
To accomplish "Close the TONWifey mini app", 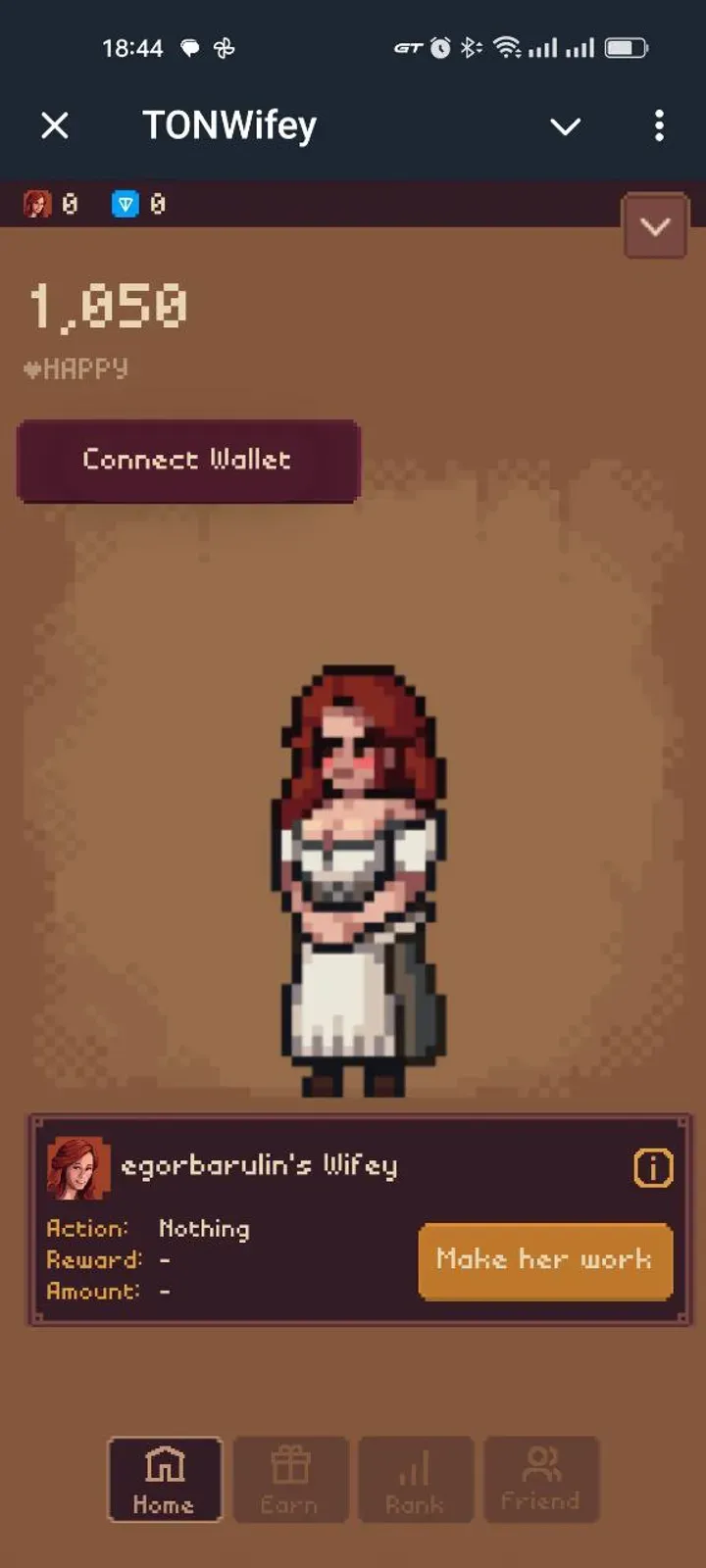I will 55,125.
